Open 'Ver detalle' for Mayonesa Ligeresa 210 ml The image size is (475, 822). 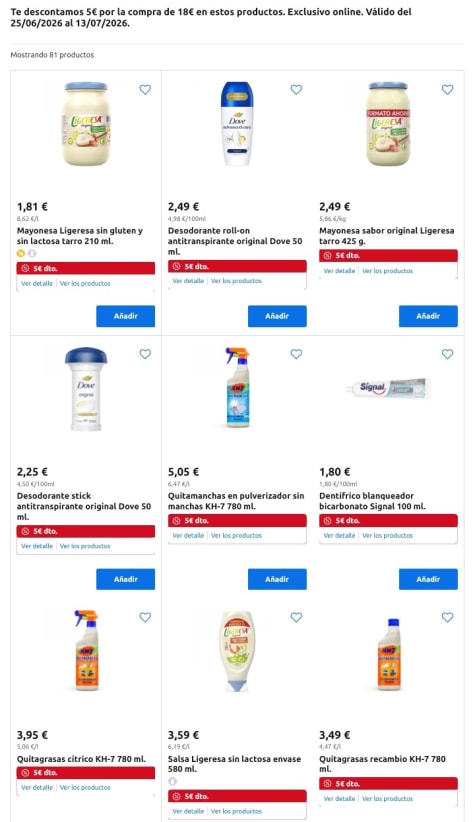(x=37, y=284)
